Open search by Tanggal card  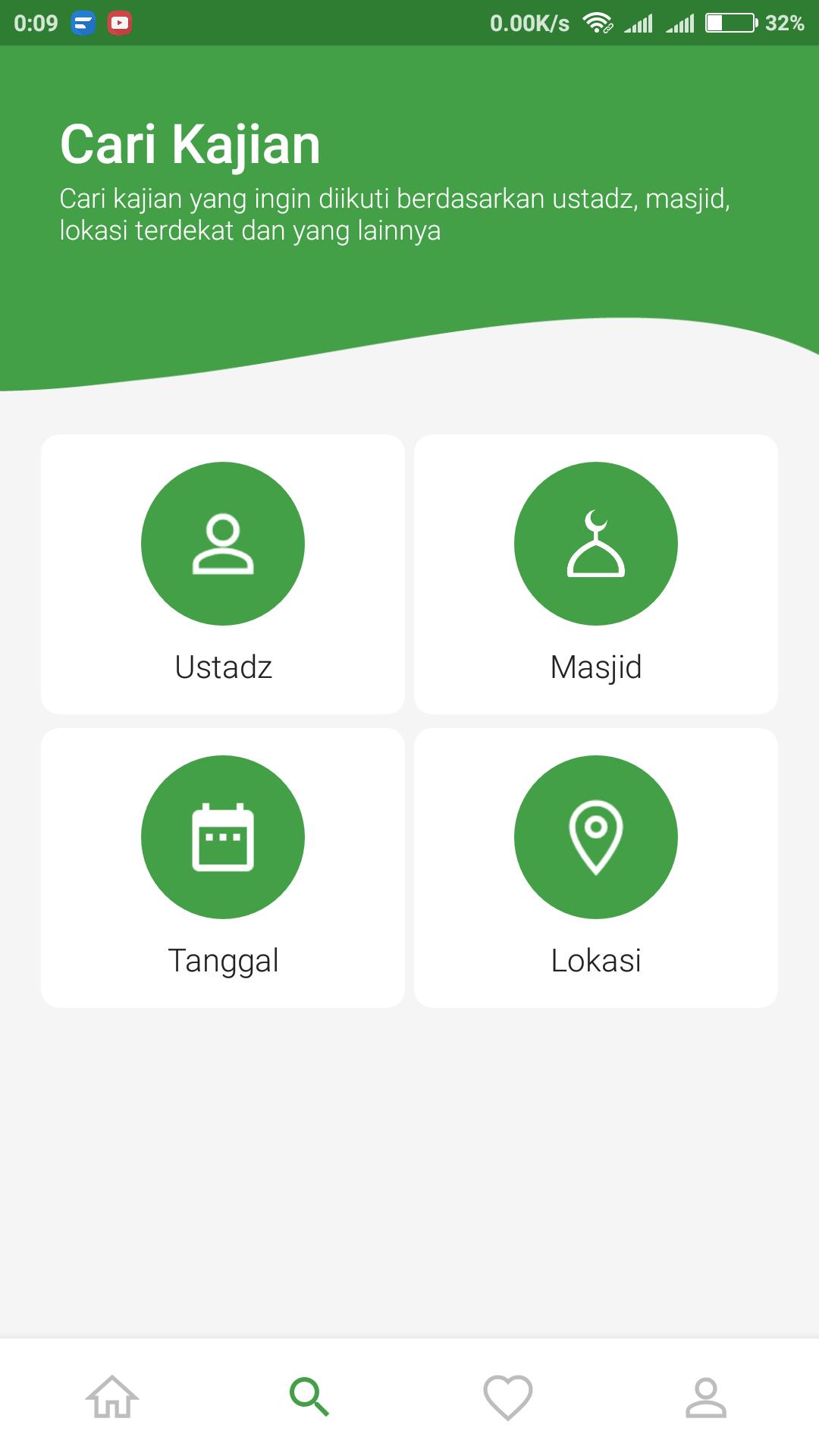(222, 867)
